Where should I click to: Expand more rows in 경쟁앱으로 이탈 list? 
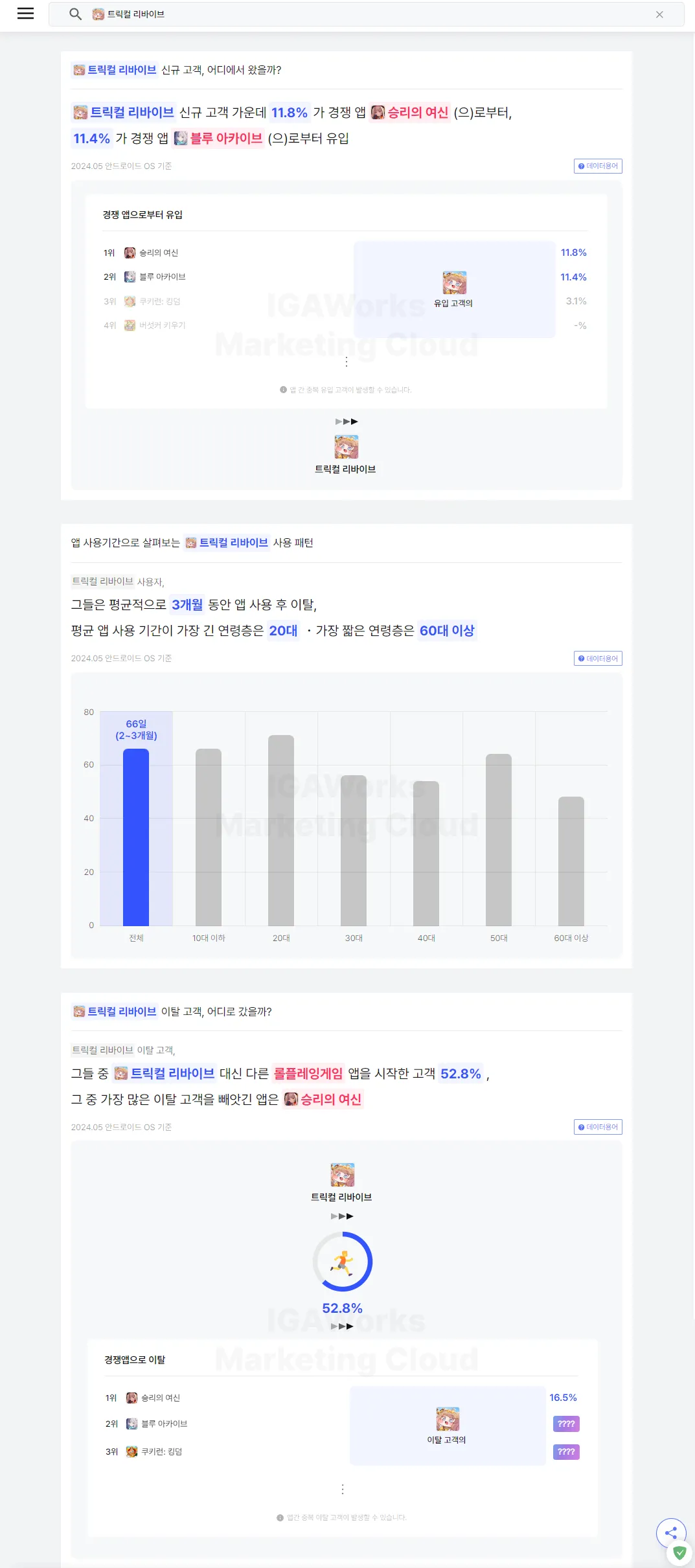[x=343, y=1489]
